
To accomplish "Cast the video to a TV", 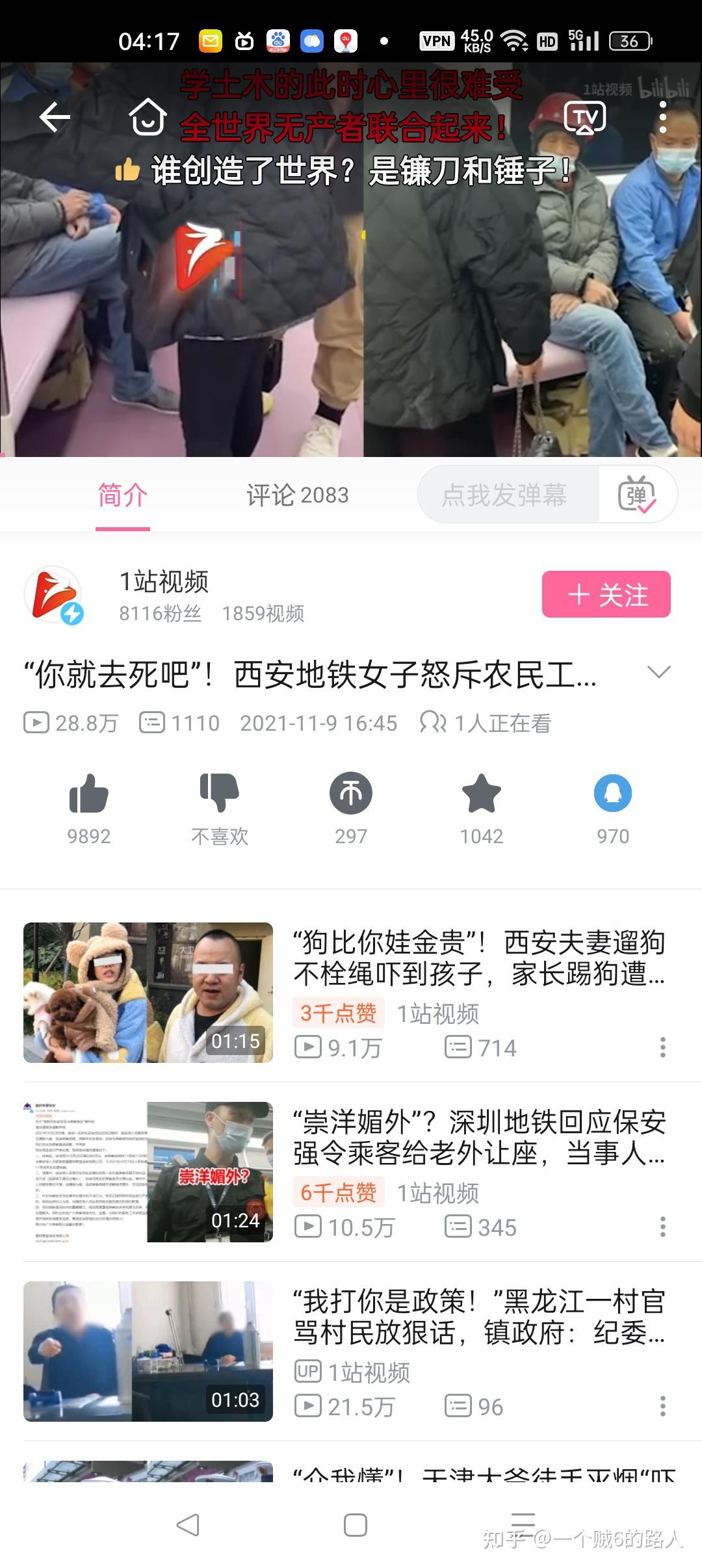I will coord(584,118).
